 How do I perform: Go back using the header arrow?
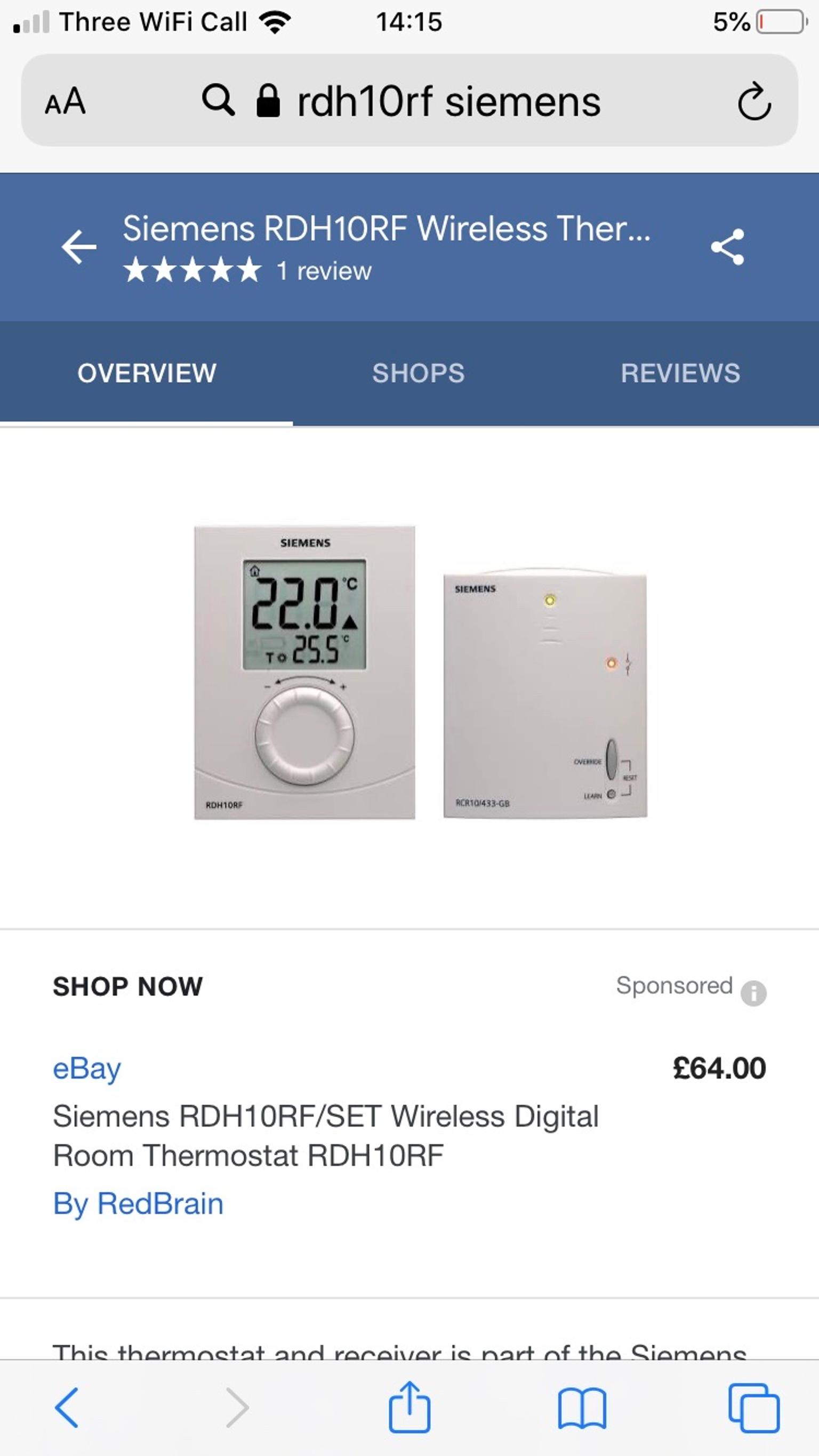click(x=78, y=247)
